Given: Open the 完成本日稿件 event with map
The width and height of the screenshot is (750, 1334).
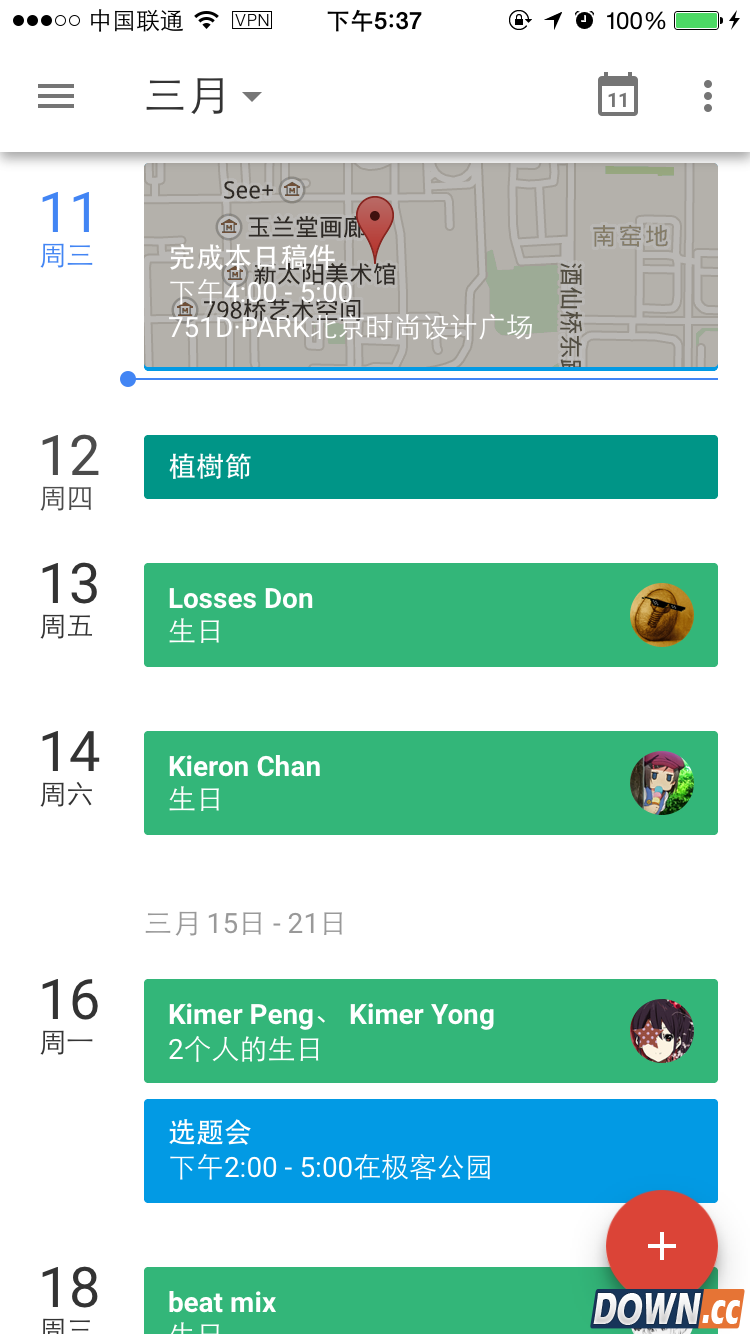Looking at the screenshot, I should point(430,266).
